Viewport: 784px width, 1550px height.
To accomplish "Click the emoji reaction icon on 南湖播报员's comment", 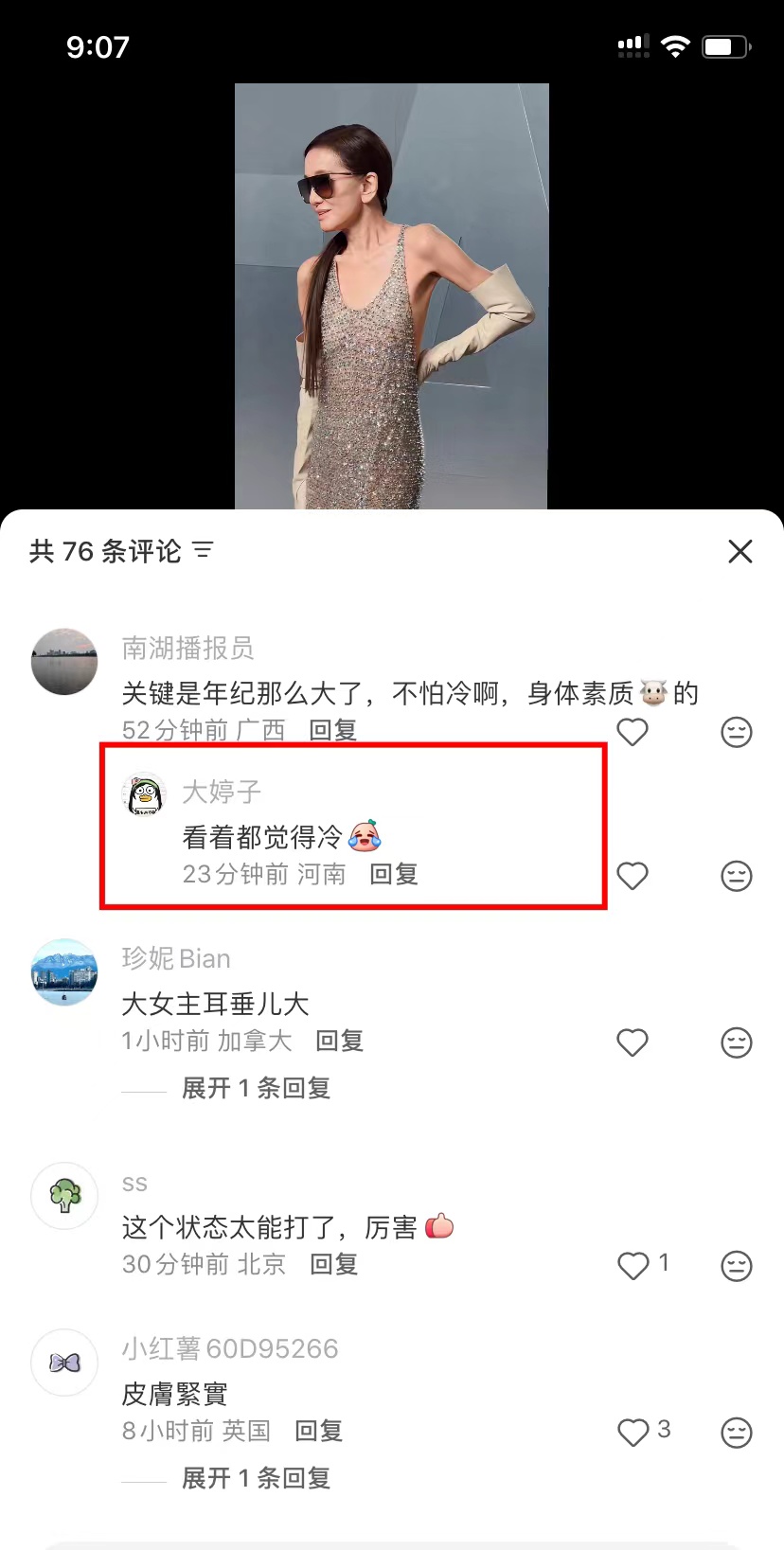I will 736,732.
